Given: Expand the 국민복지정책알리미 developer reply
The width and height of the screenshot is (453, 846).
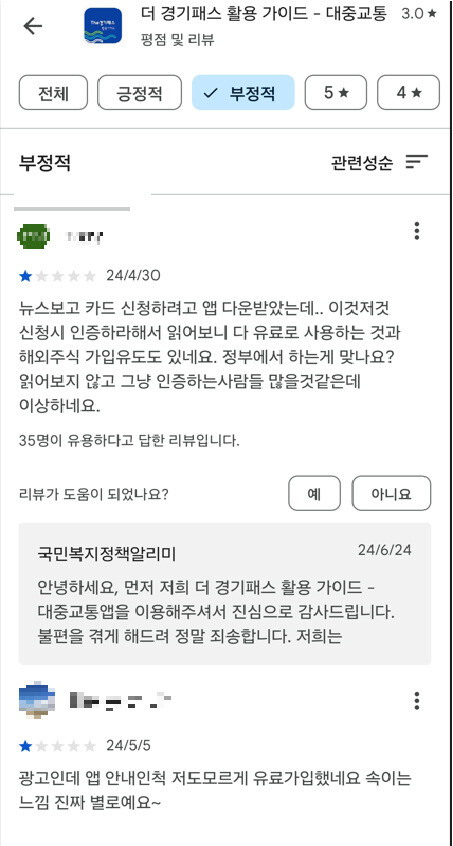Looking at the screenshot, I should (x=225, y=593).
